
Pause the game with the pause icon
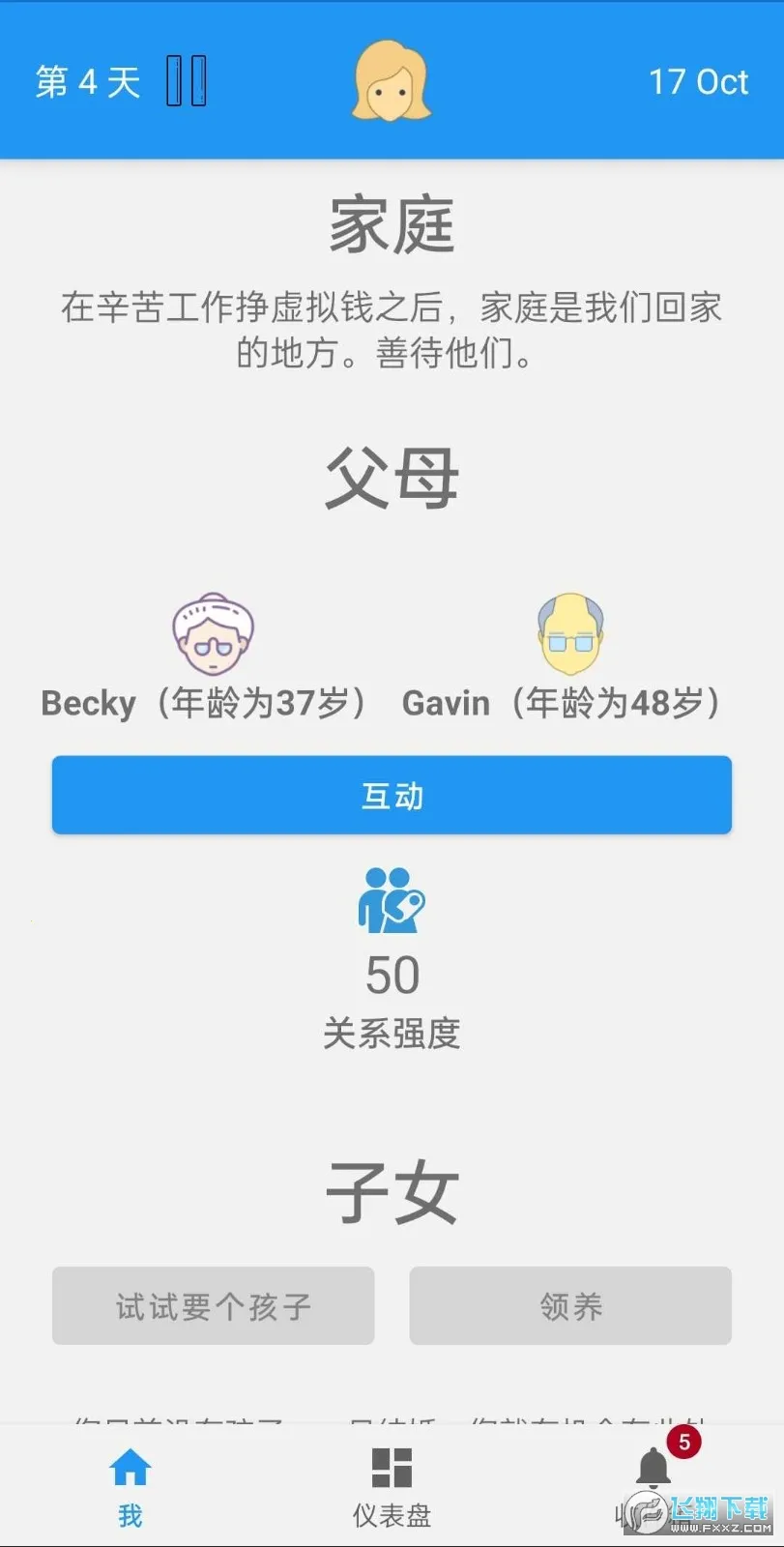pos(186,80)
